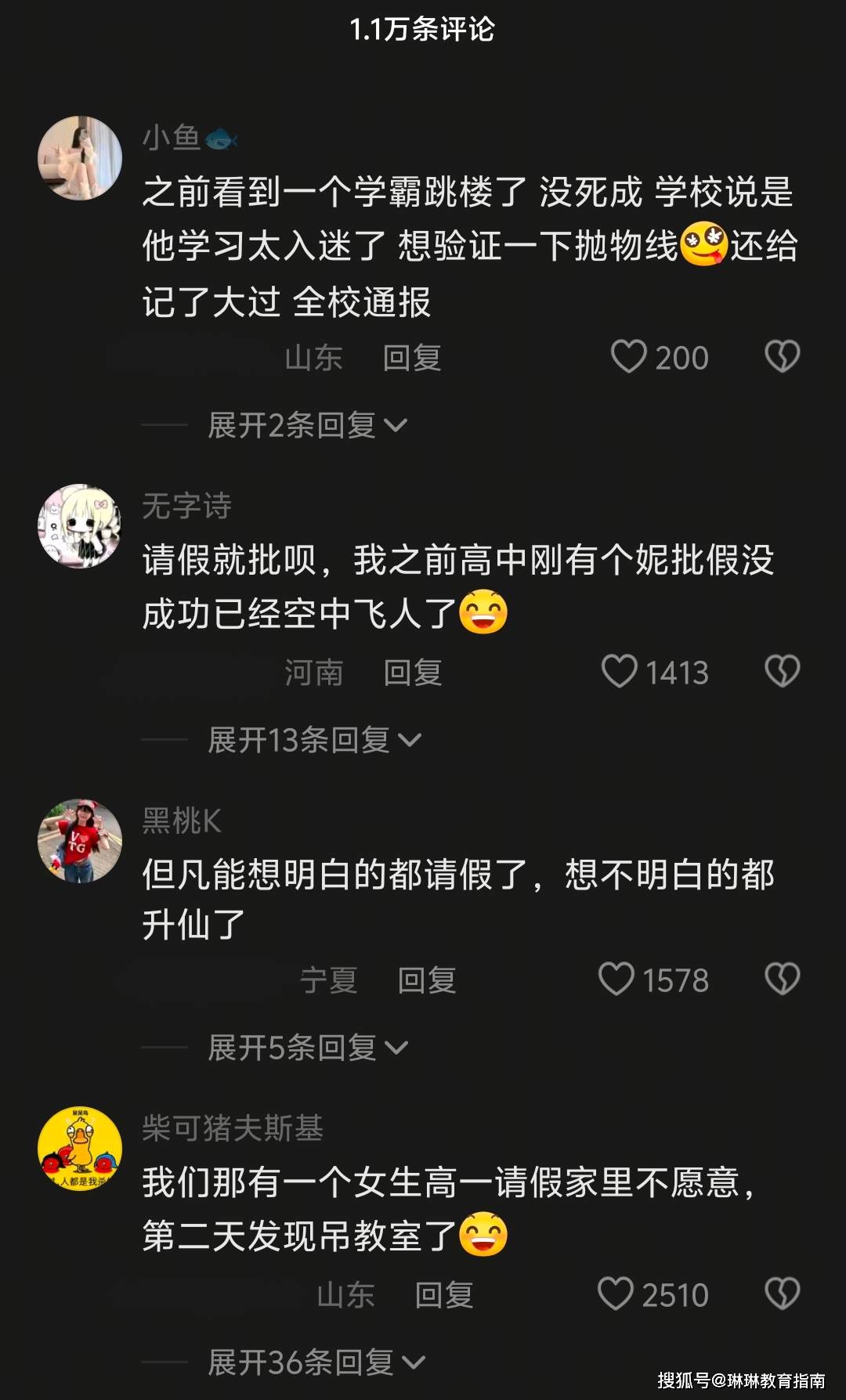Viewport: 846px width, 1400px height.
Task: Reply to 黑桃K's comment
Action: coord(426,980)
